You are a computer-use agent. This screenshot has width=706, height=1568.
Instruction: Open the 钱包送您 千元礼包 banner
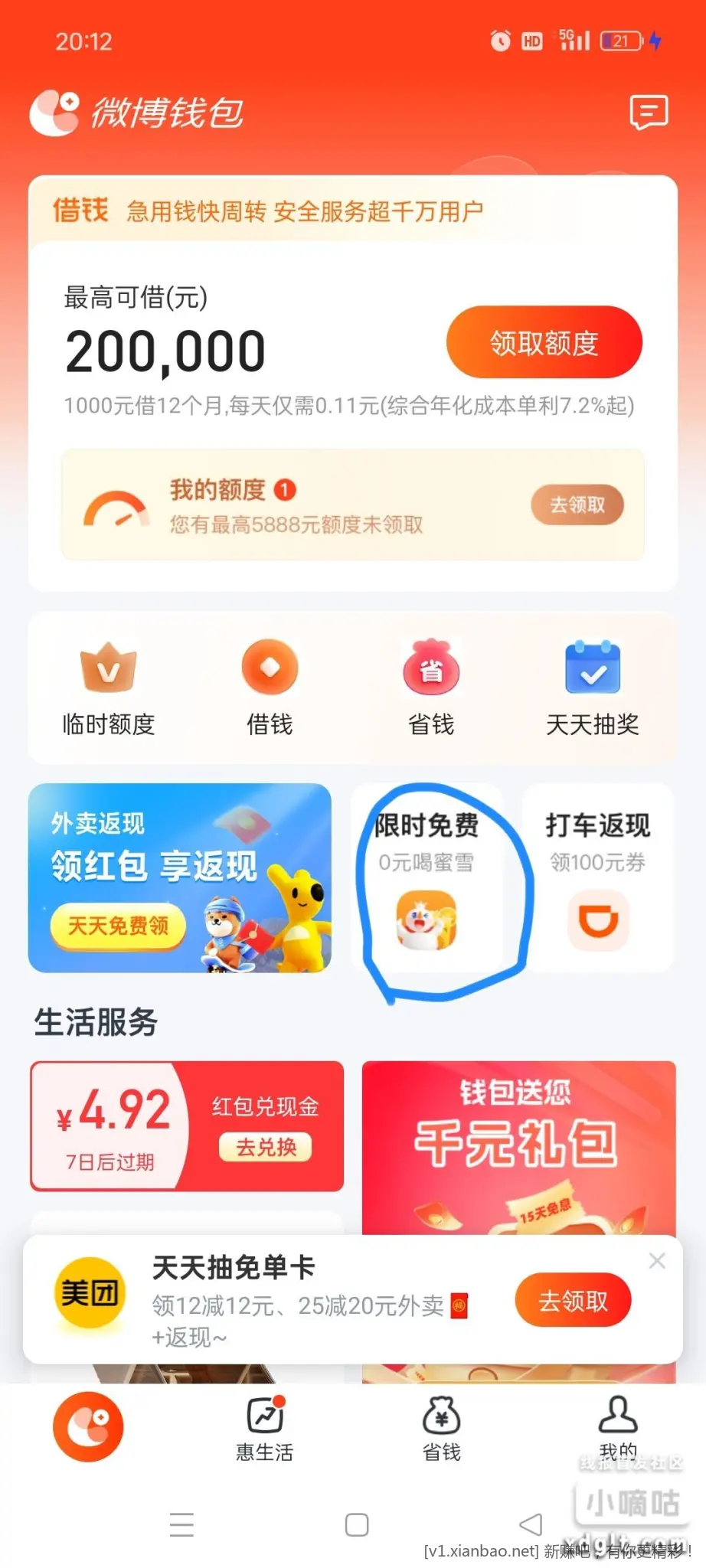(x=518, y=1145)
